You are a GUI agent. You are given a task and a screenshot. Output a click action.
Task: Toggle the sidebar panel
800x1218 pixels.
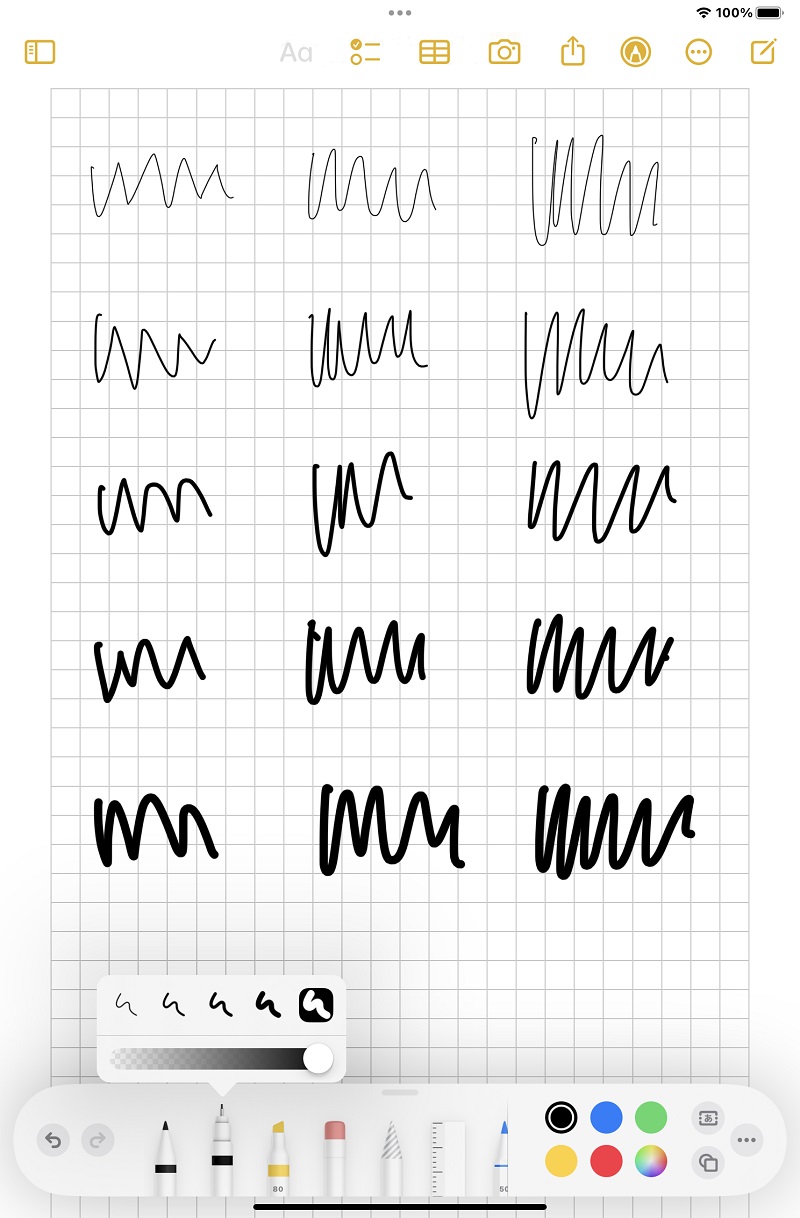(x=40, y=52)
